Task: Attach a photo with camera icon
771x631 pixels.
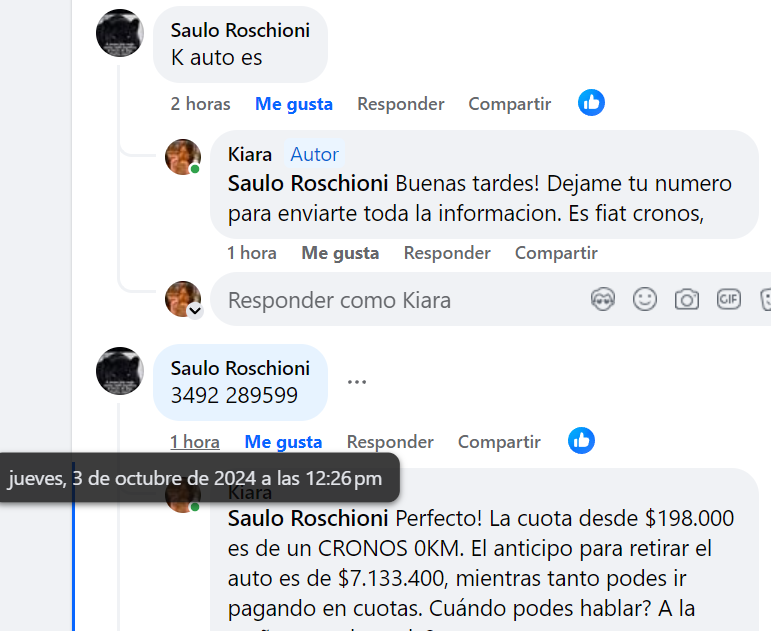Action: [x=687, y=299]
